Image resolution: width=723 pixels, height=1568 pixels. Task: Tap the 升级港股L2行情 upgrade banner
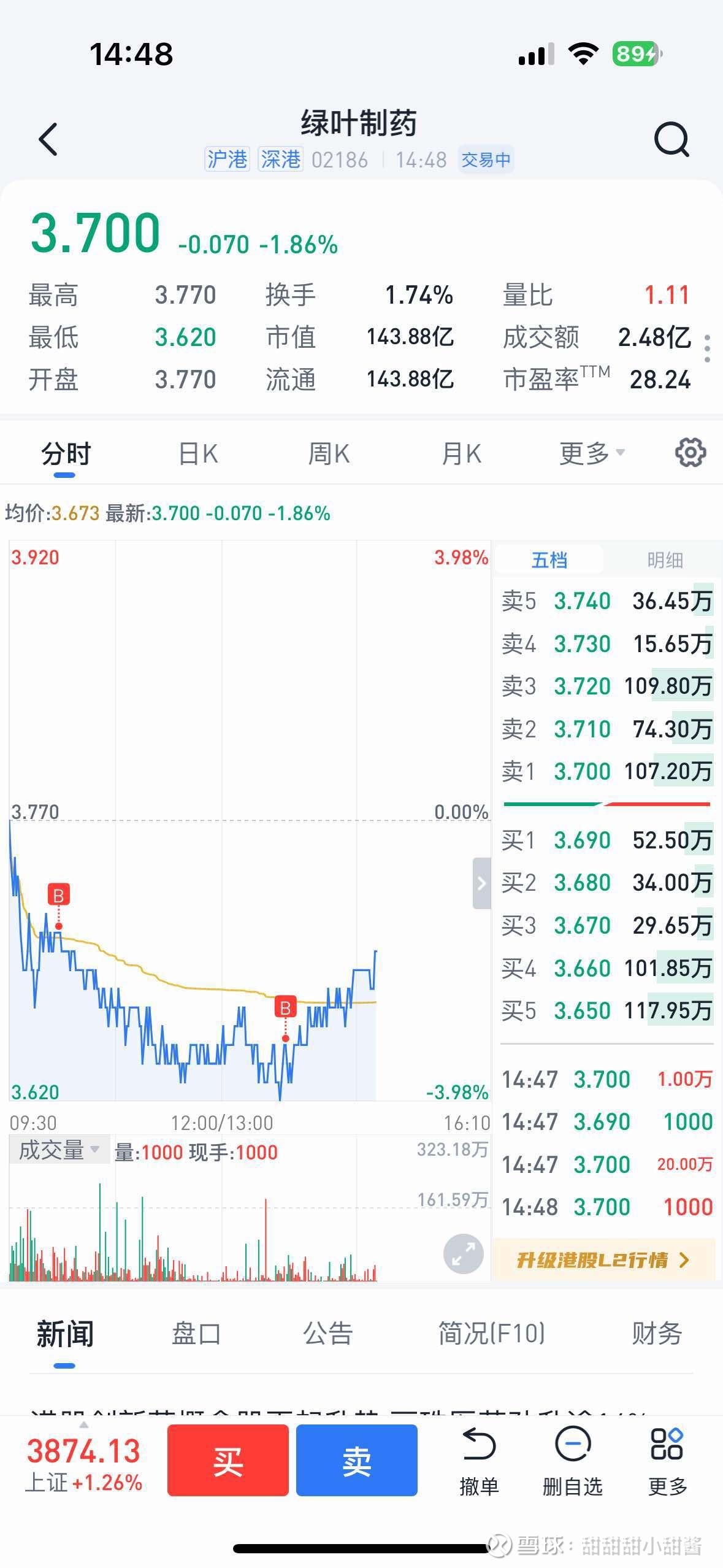pos(603,1260)
